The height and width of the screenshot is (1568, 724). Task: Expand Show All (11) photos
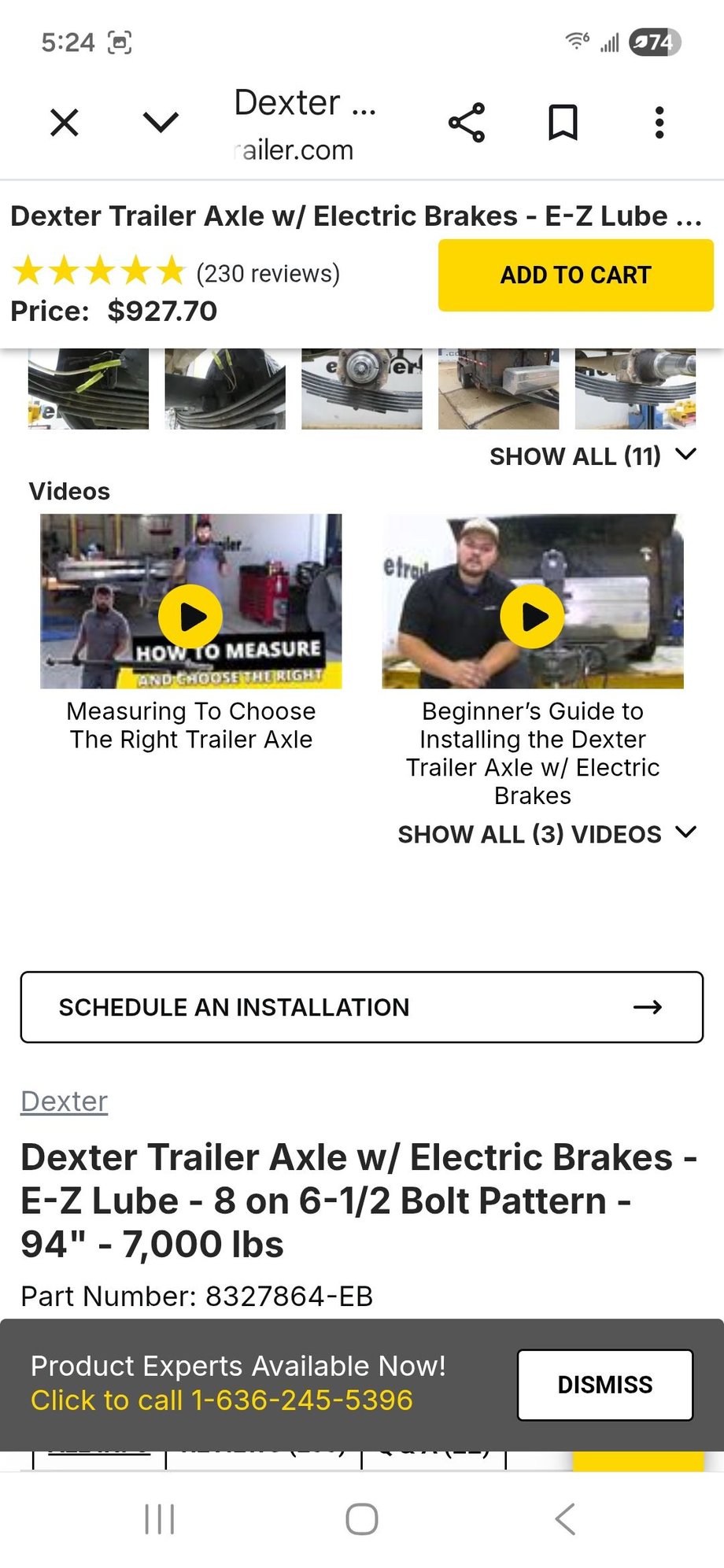(592, 456)
